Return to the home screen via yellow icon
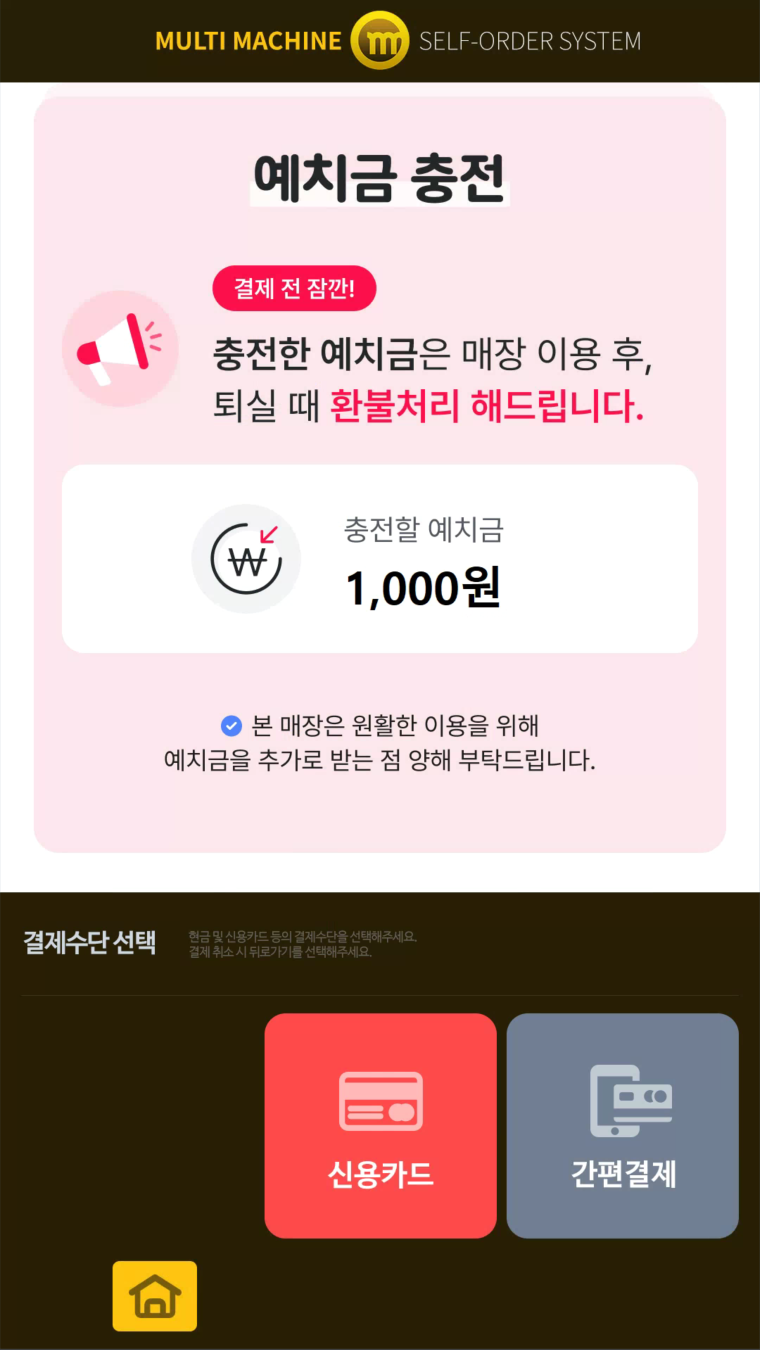The image size is (760, 1350). (155, 1296)
